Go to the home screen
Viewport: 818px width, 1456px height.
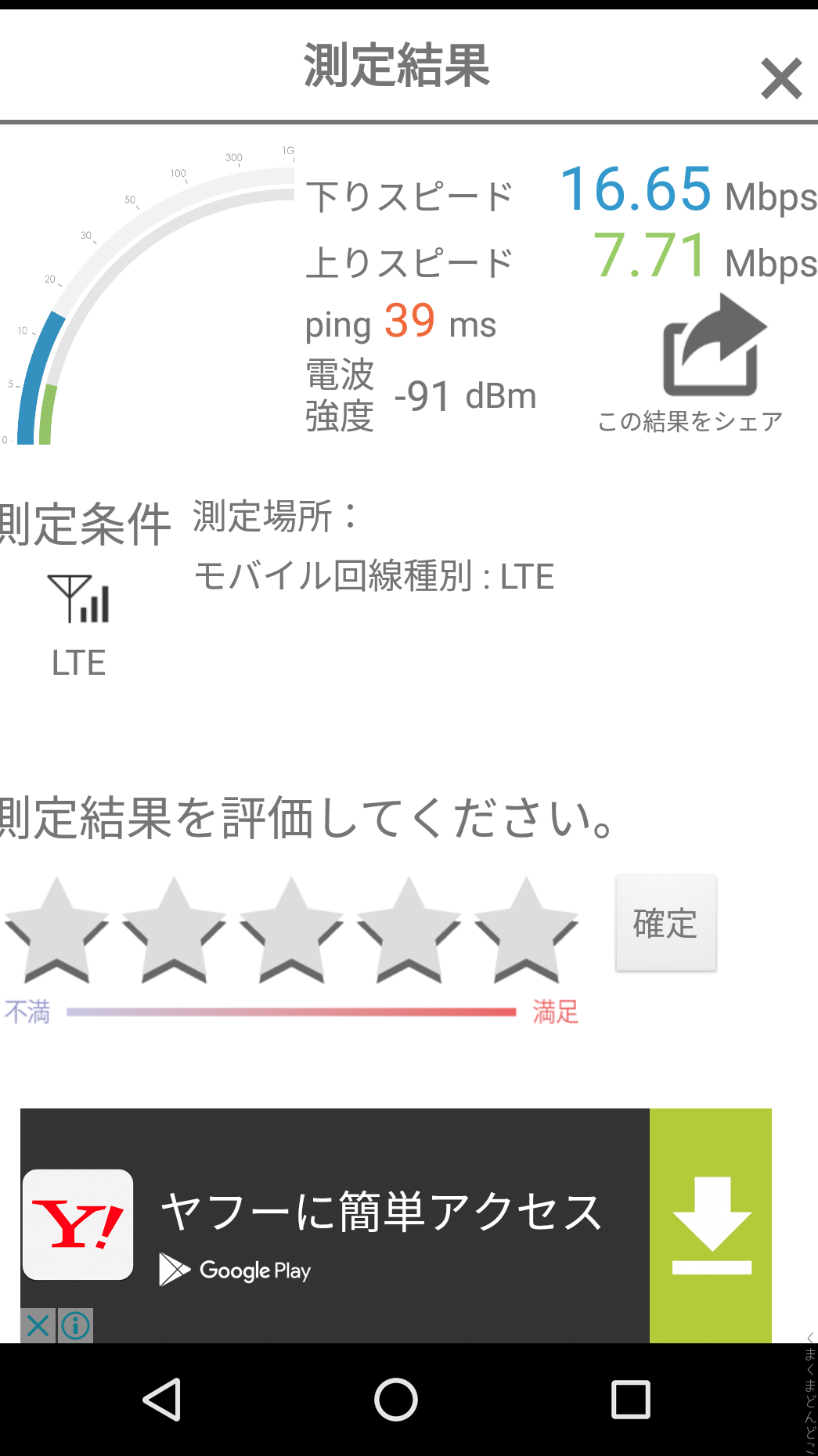coord(396,1400)
